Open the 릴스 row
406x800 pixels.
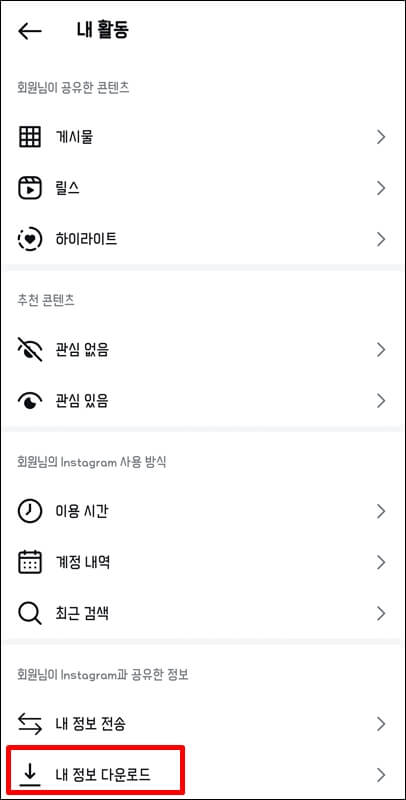[x=203, y=188]
